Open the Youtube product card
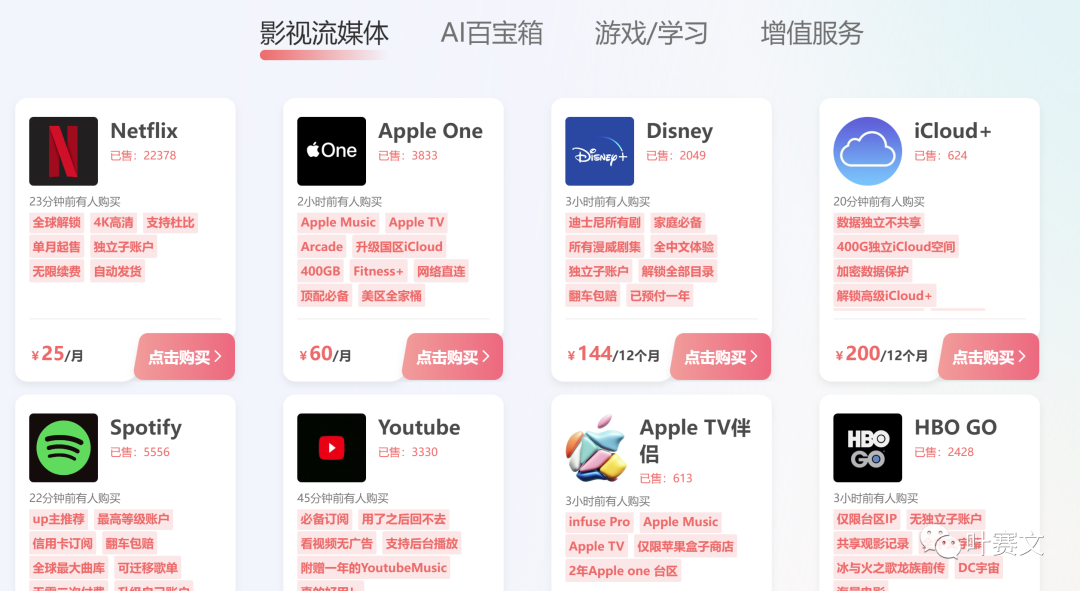The width and height of the screenshot is (1080, 591). pyautogui.click(x=418, y=428)
